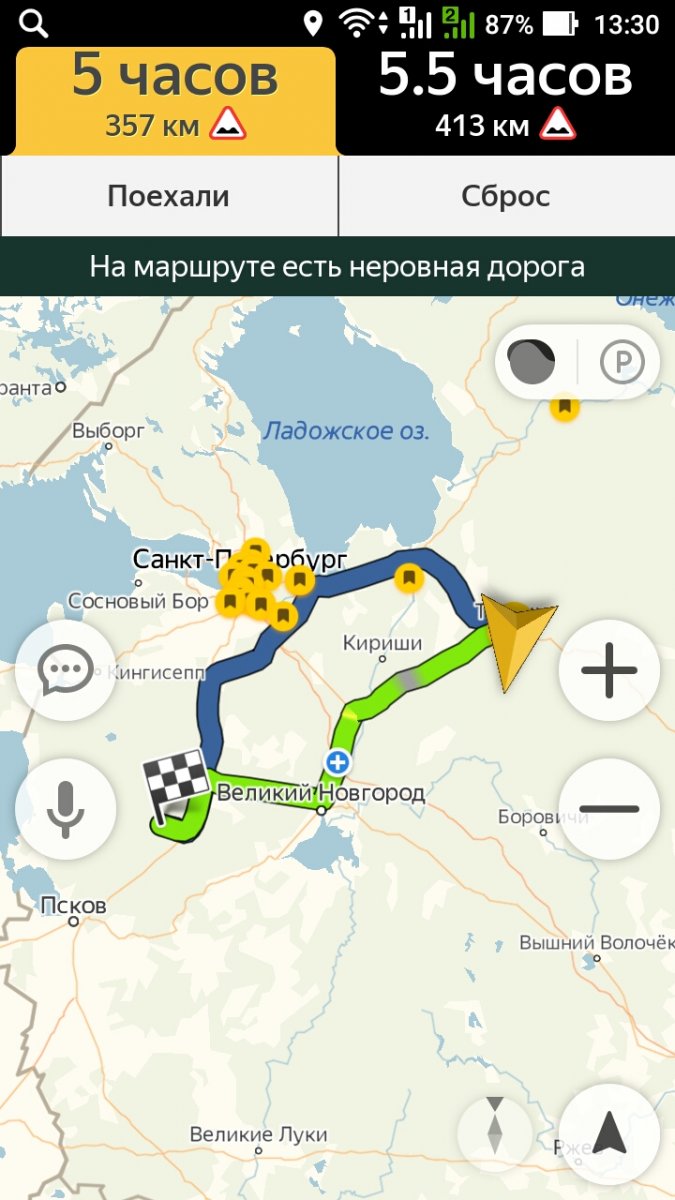
Task: Start navigation with Поехали
Action: 168,196
